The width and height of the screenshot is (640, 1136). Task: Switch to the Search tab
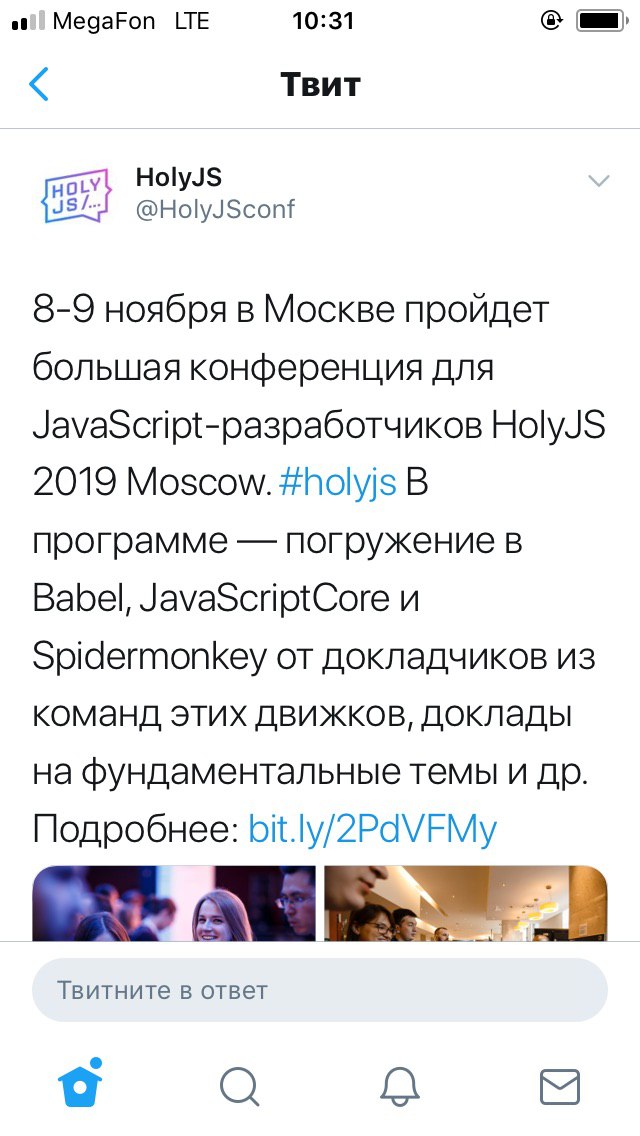(240, 1086)
